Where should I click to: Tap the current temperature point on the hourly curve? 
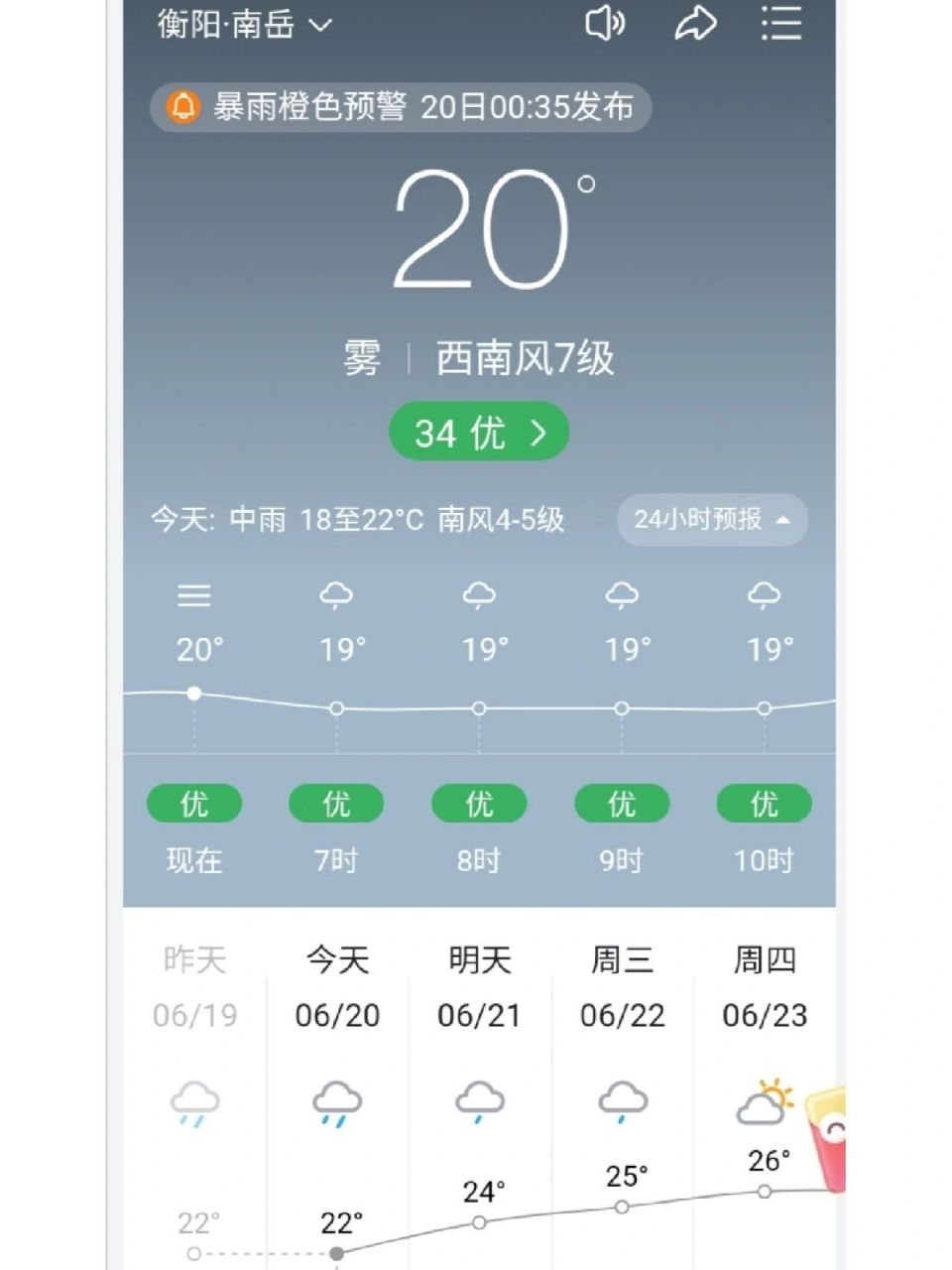pos(194,694)
